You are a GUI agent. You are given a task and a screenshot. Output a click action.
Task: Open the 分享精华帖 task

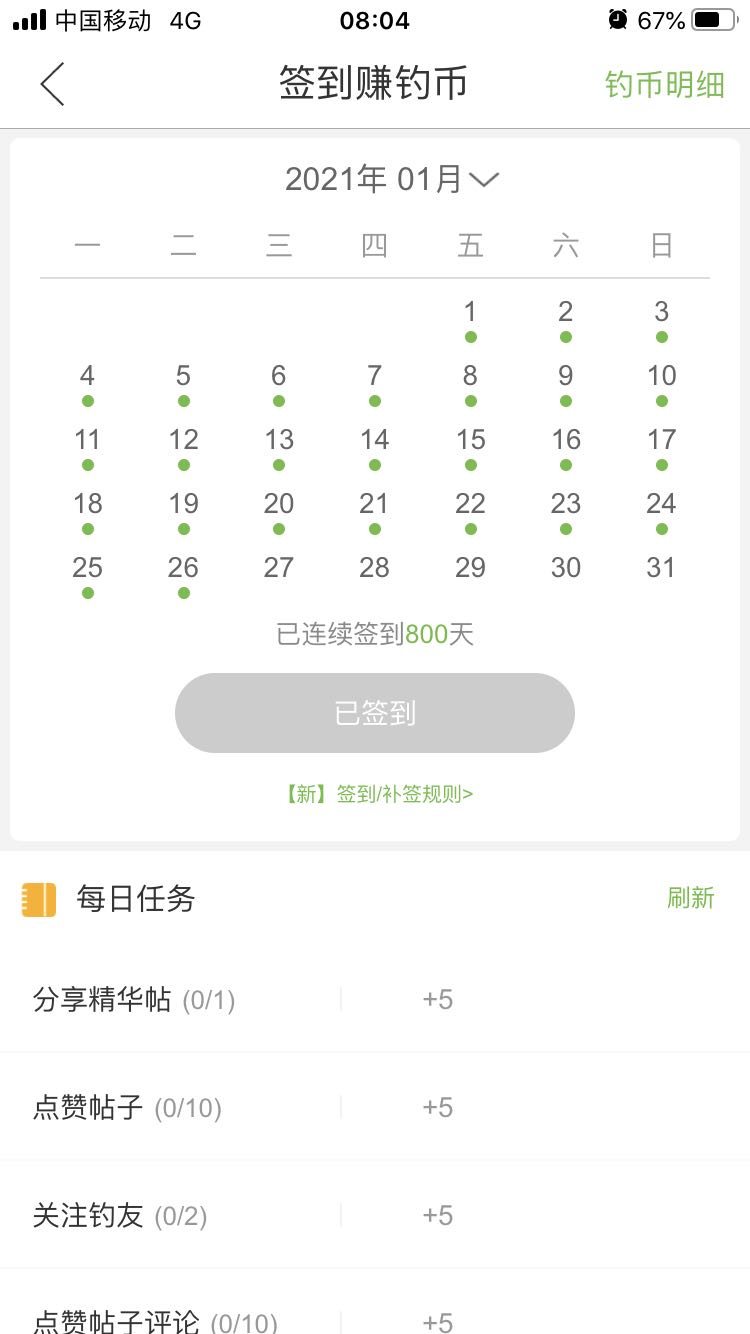coord(134,999)
